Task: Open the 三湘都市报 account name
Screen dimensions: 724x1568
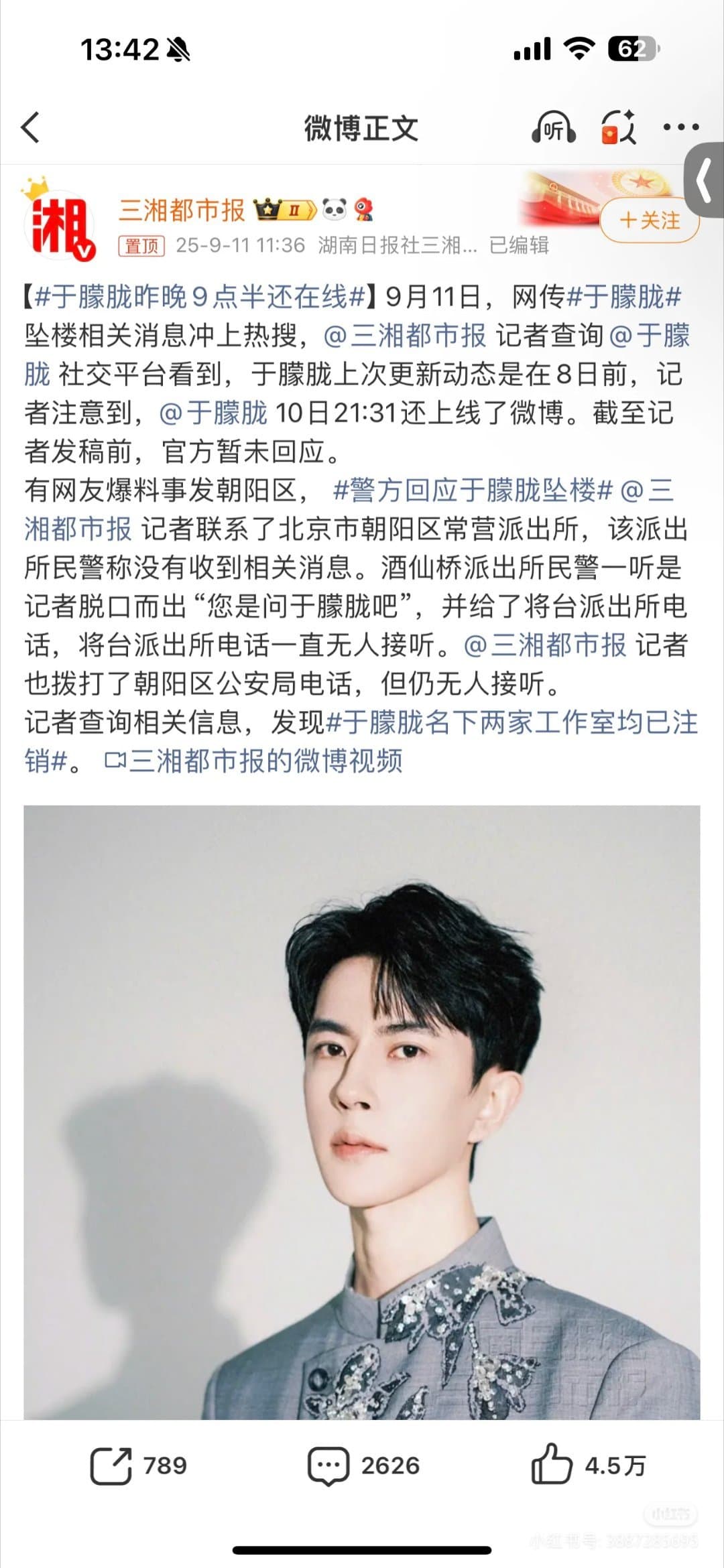Action: click(x=182, y=210)
